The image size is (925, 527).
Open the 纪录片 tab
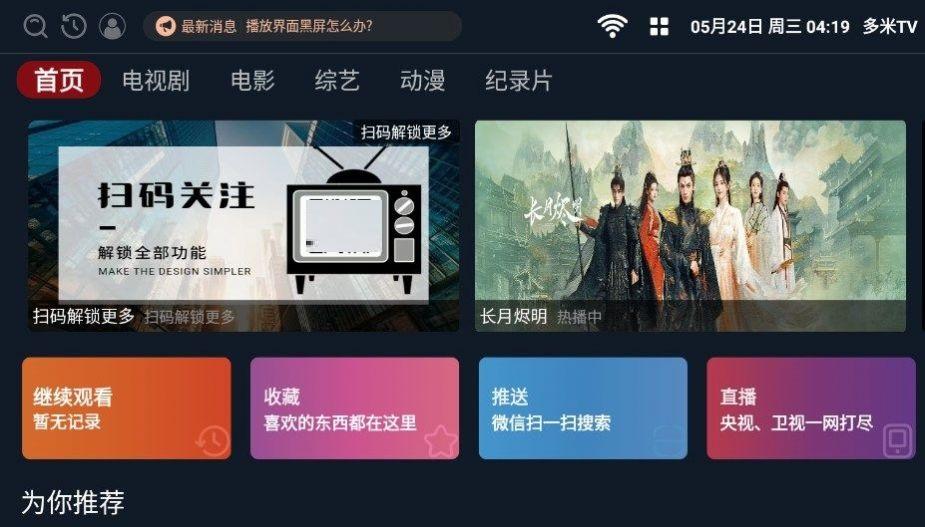518,81
